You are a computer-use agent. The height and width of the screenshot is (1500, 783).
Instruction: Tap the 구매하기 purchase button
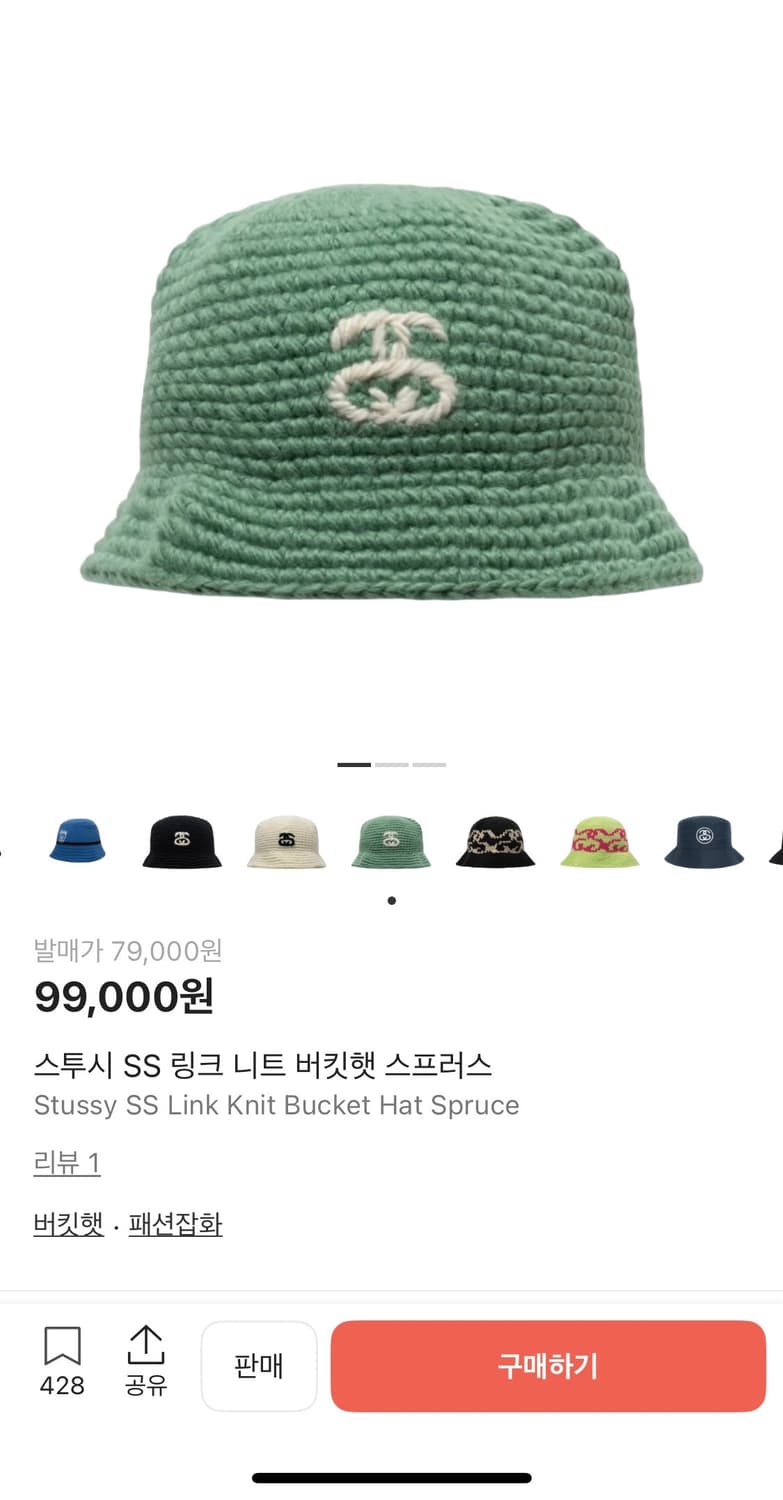coord(546,1366)
